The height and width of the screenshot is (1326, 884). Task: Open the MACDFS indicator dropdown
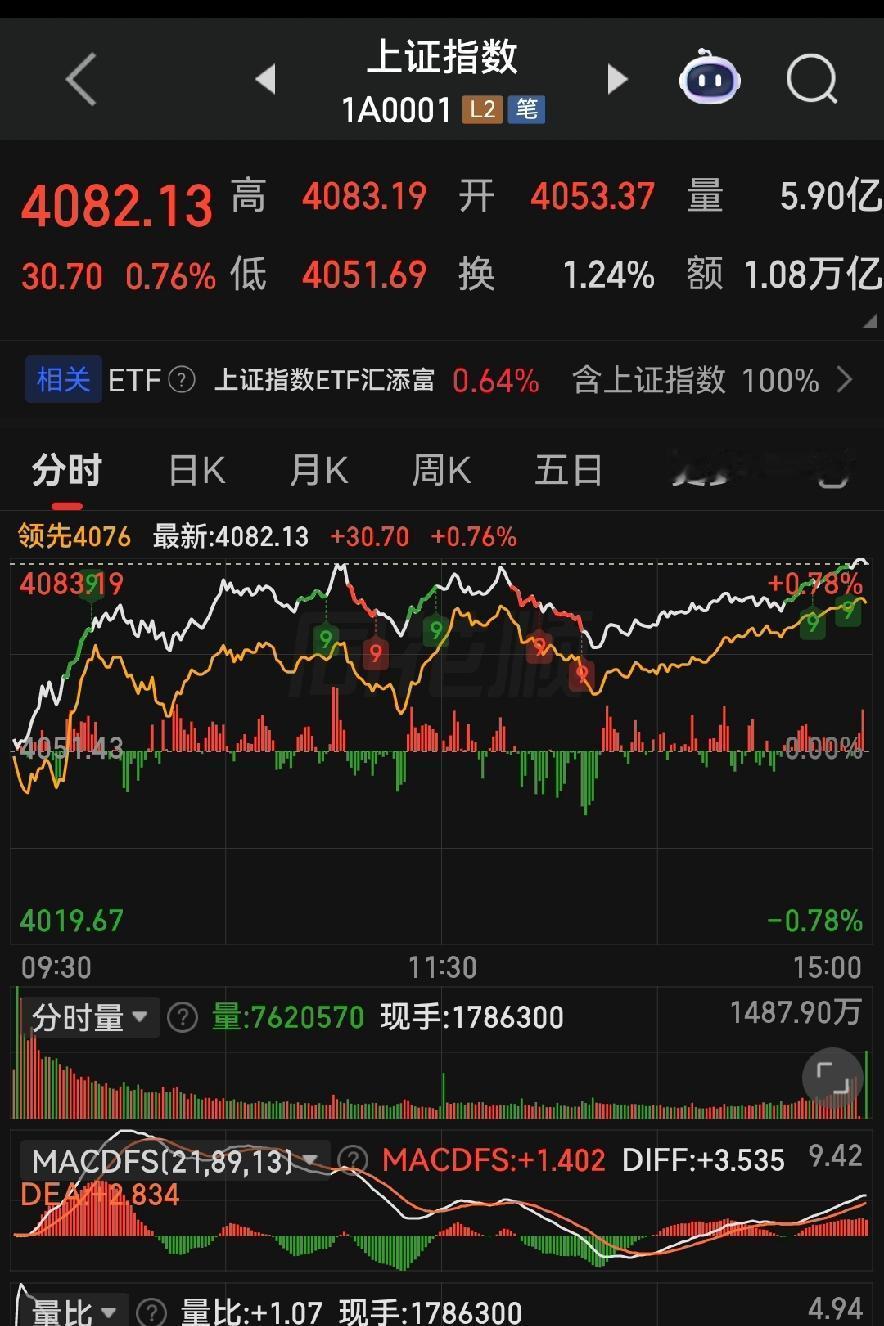175,1160
